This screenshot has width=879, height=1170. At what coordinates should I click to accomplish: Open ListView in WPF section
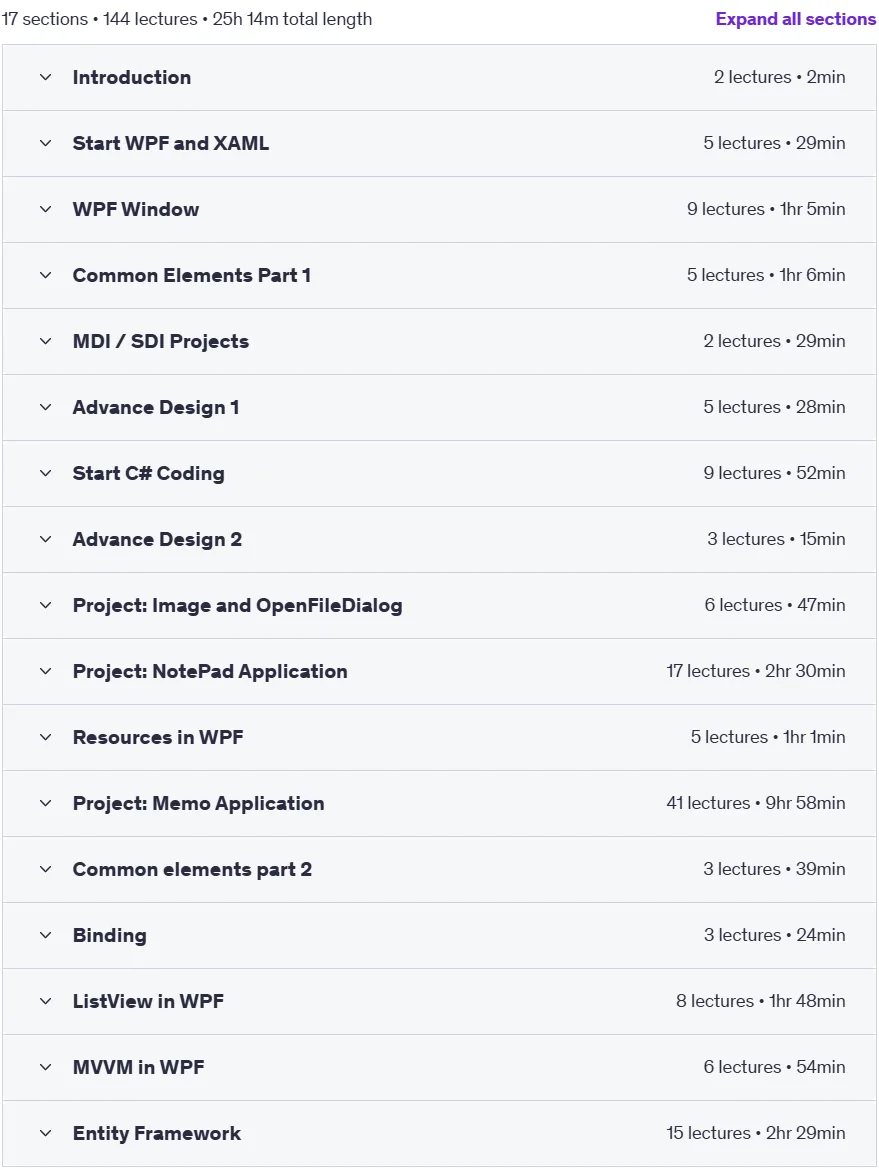click(440, 1001)
